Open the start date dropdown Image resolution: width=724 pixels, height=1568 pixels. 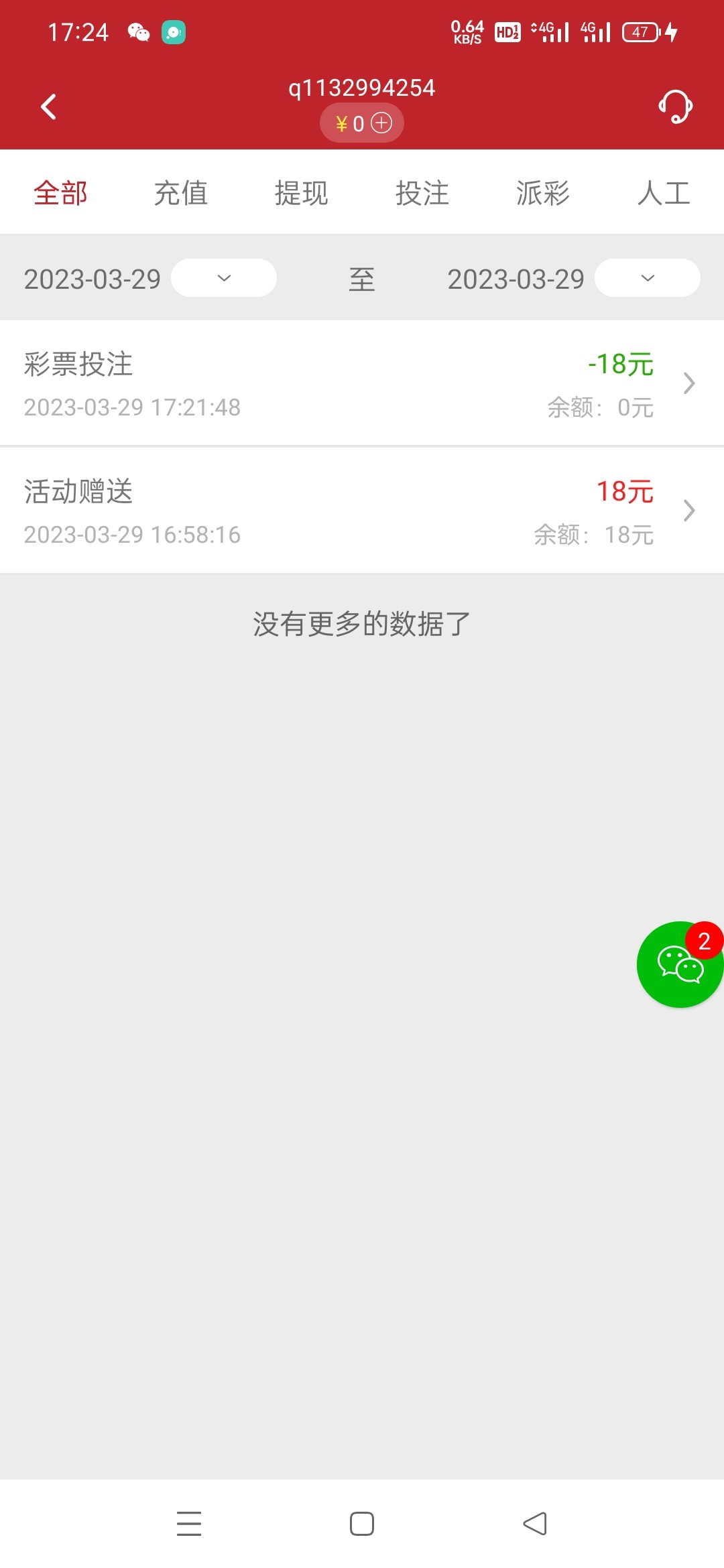coord(223,278)
